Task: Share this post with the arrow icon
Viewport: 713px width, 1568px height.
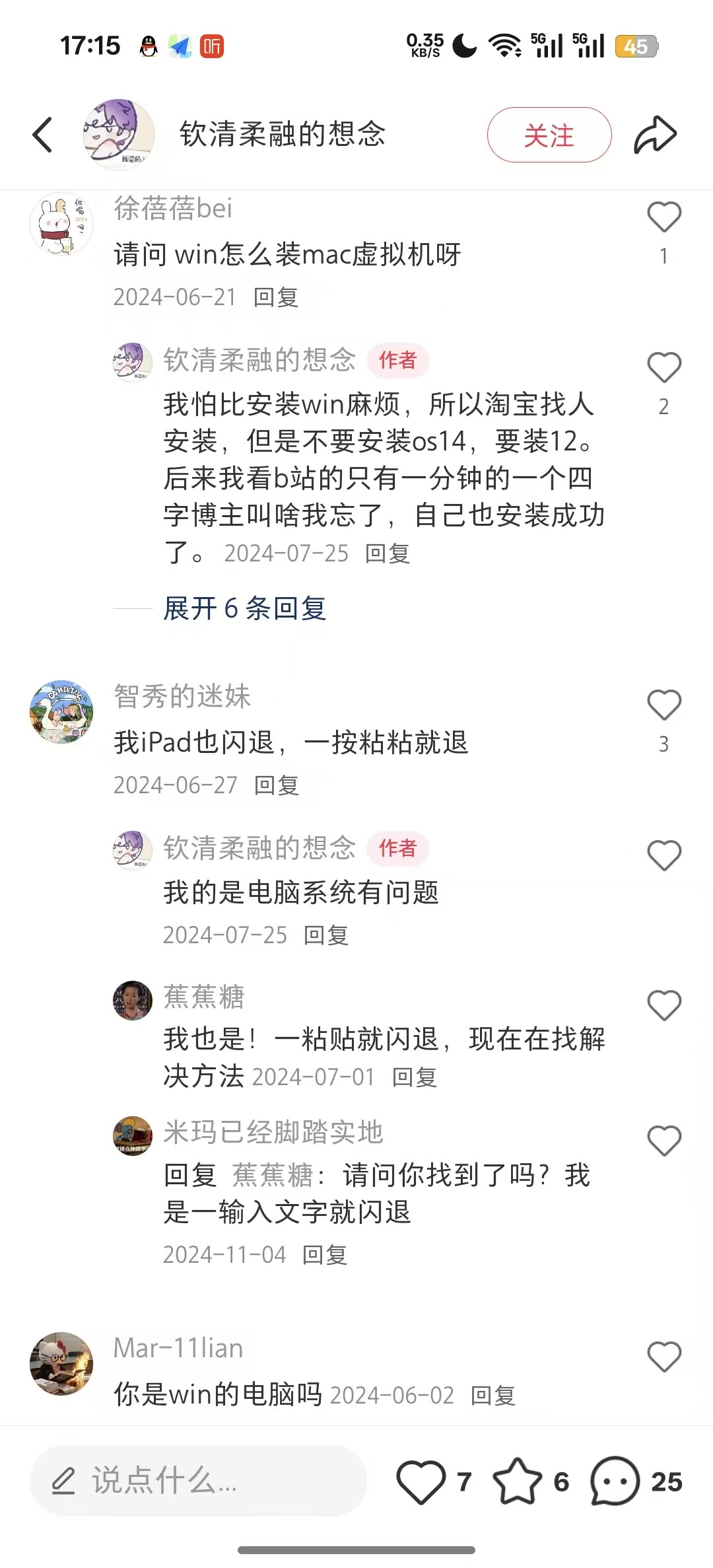Action: pyautogui.click(x=655, y=135)
